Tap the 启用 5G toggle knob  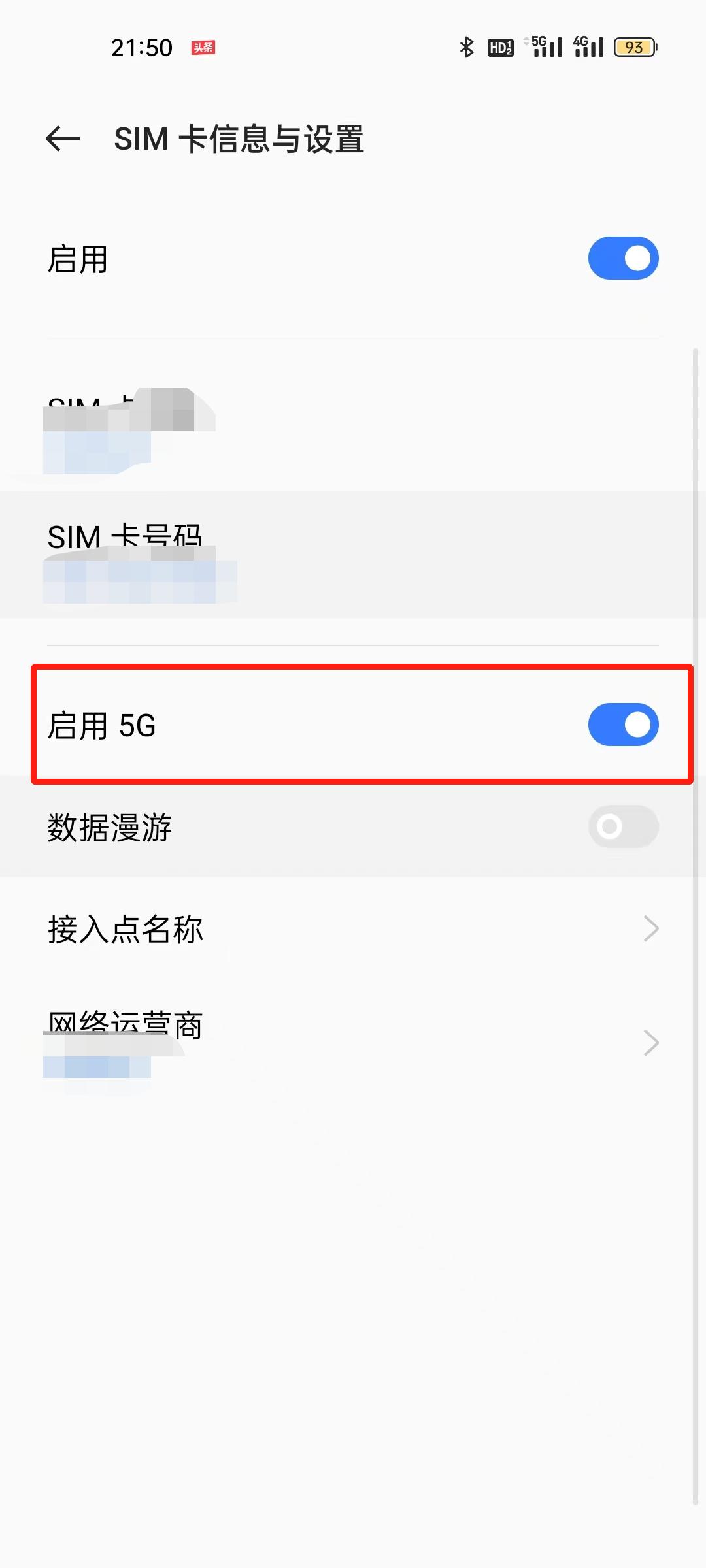(x=637, y=723)
